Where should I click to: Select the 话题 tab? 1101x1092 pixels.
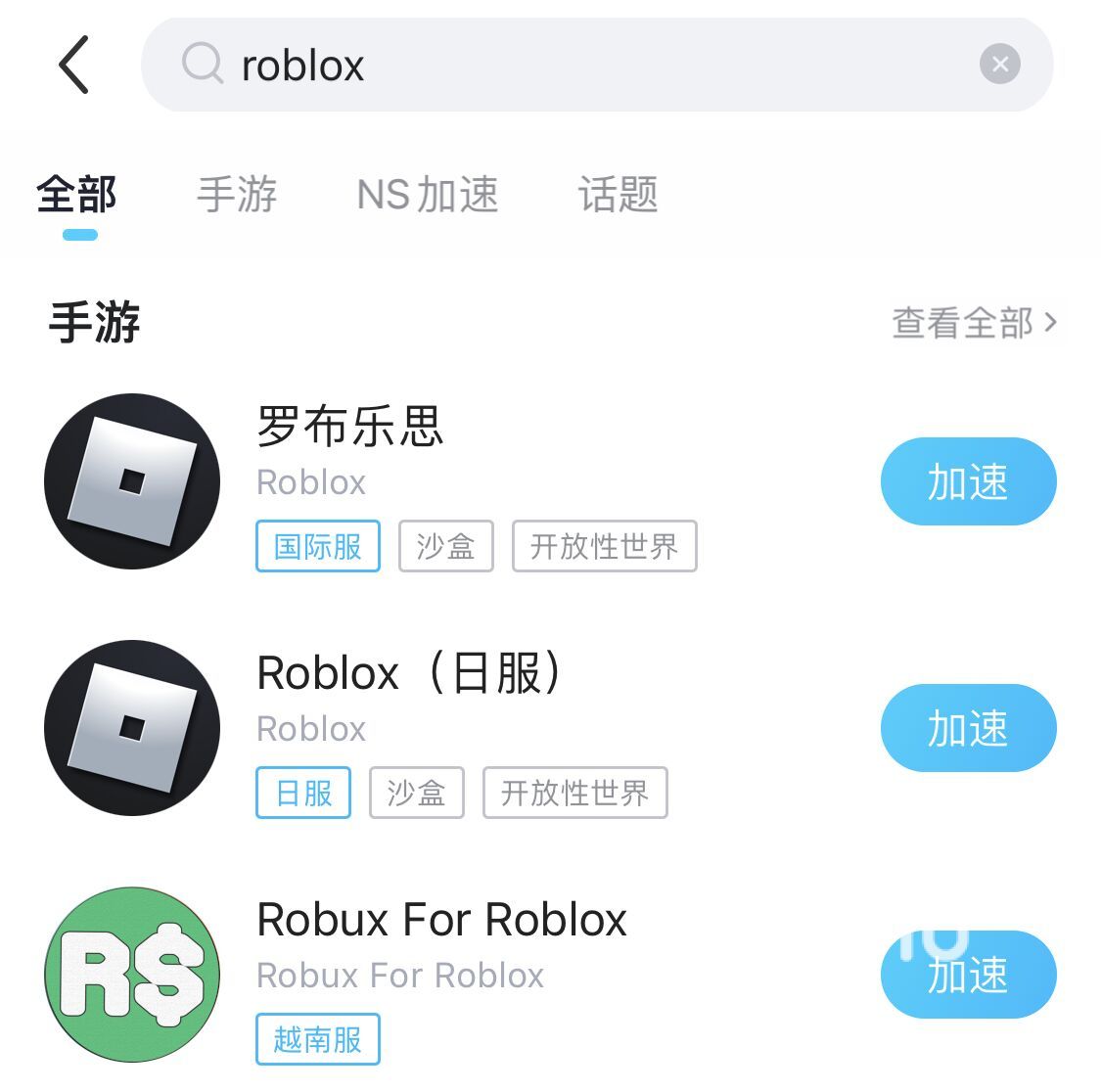[x=618, y=195]
